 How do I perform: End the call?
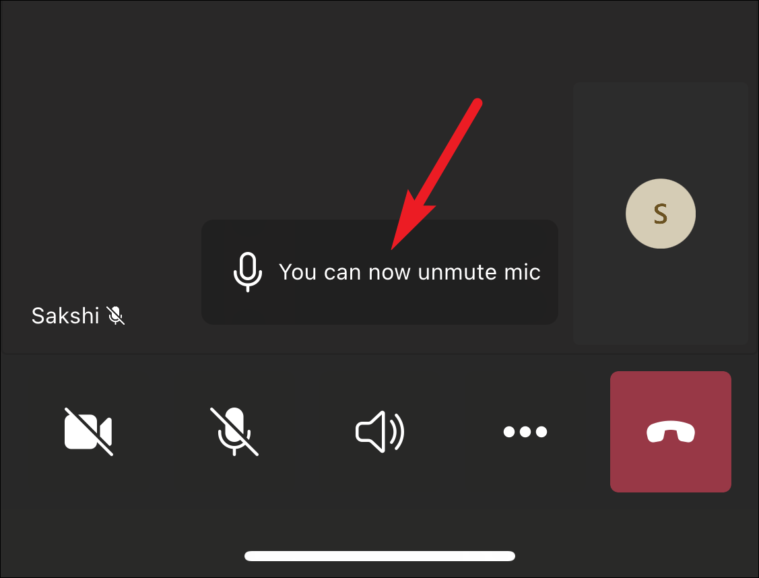click(670, 432)
